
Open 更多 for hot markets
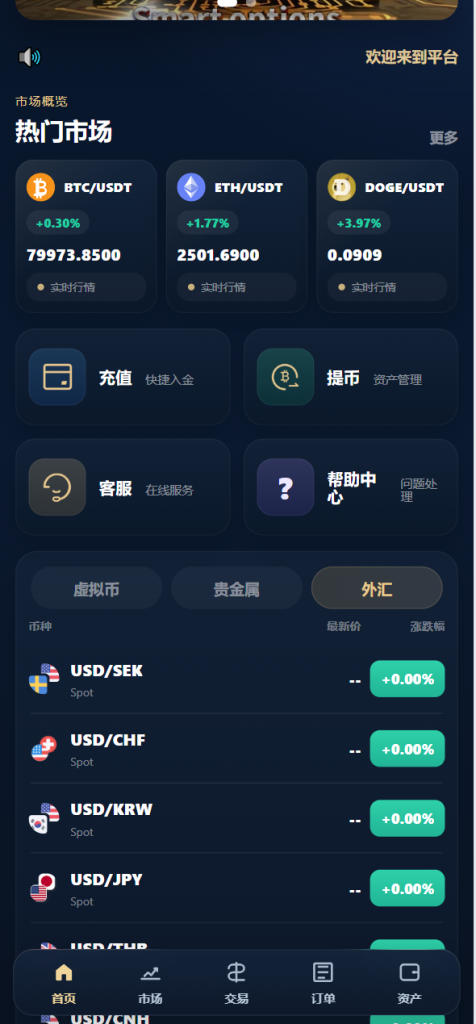coord(443,138)
